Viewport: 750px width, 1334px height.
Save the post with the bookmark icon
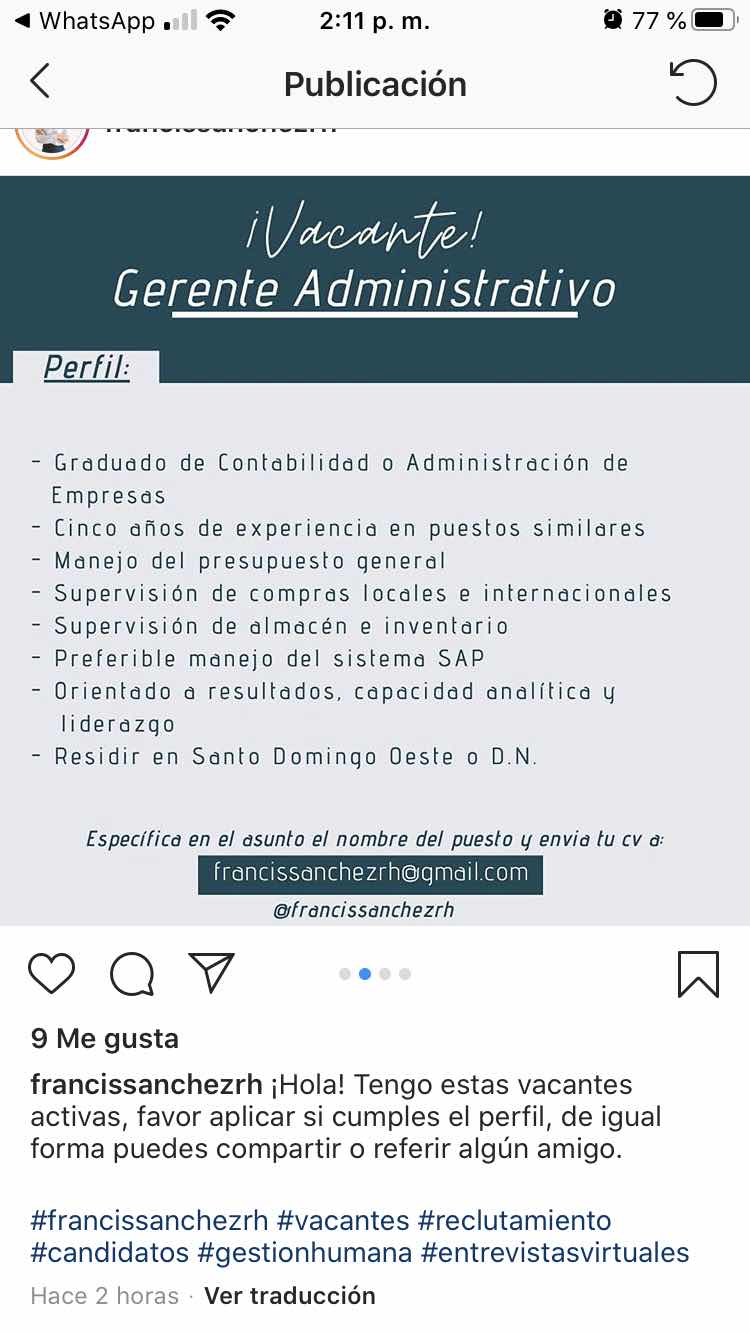(x=698, y=973)
